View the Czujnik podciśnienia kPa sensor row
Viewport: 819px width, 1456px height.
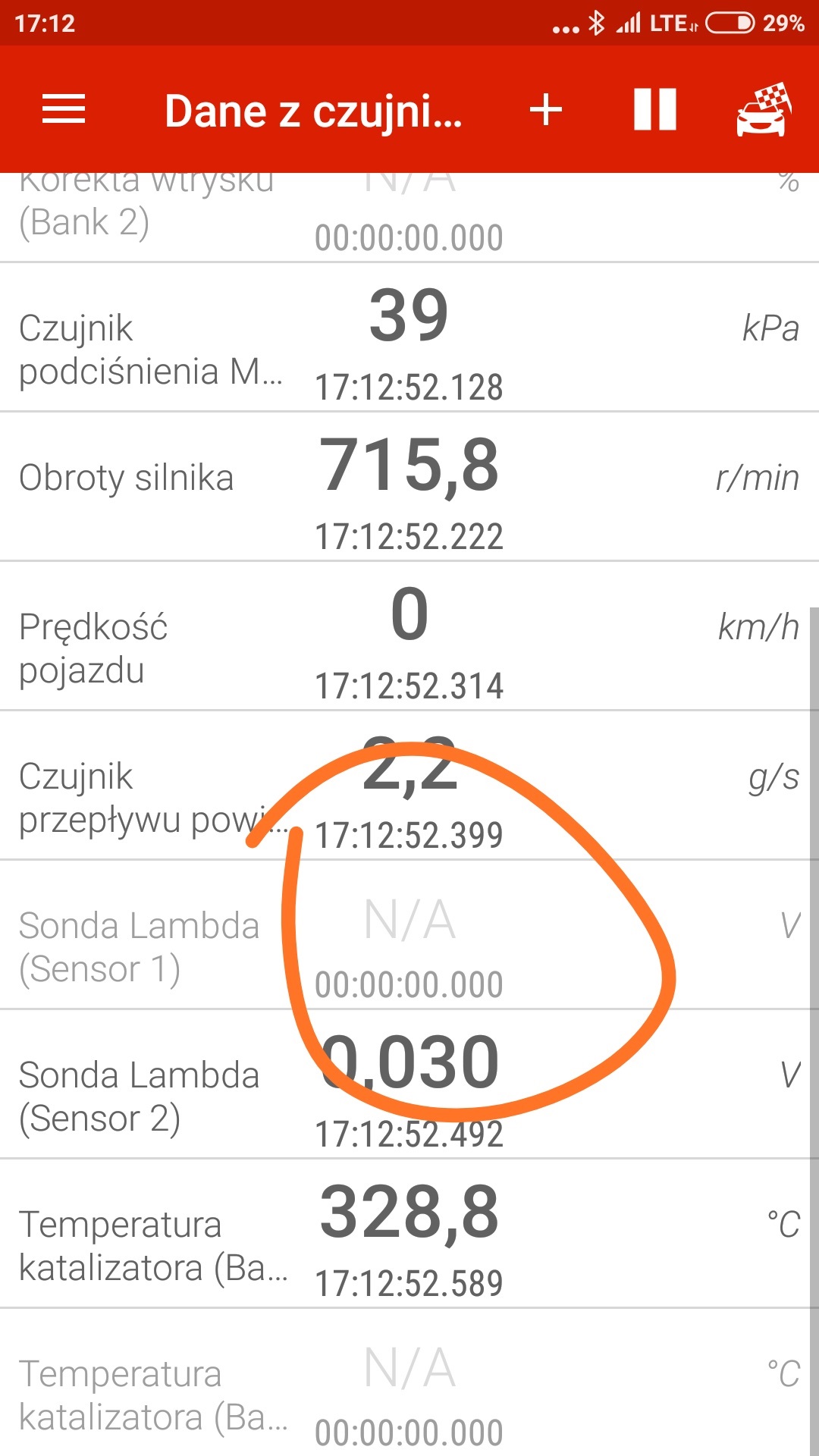coord(409,337)
